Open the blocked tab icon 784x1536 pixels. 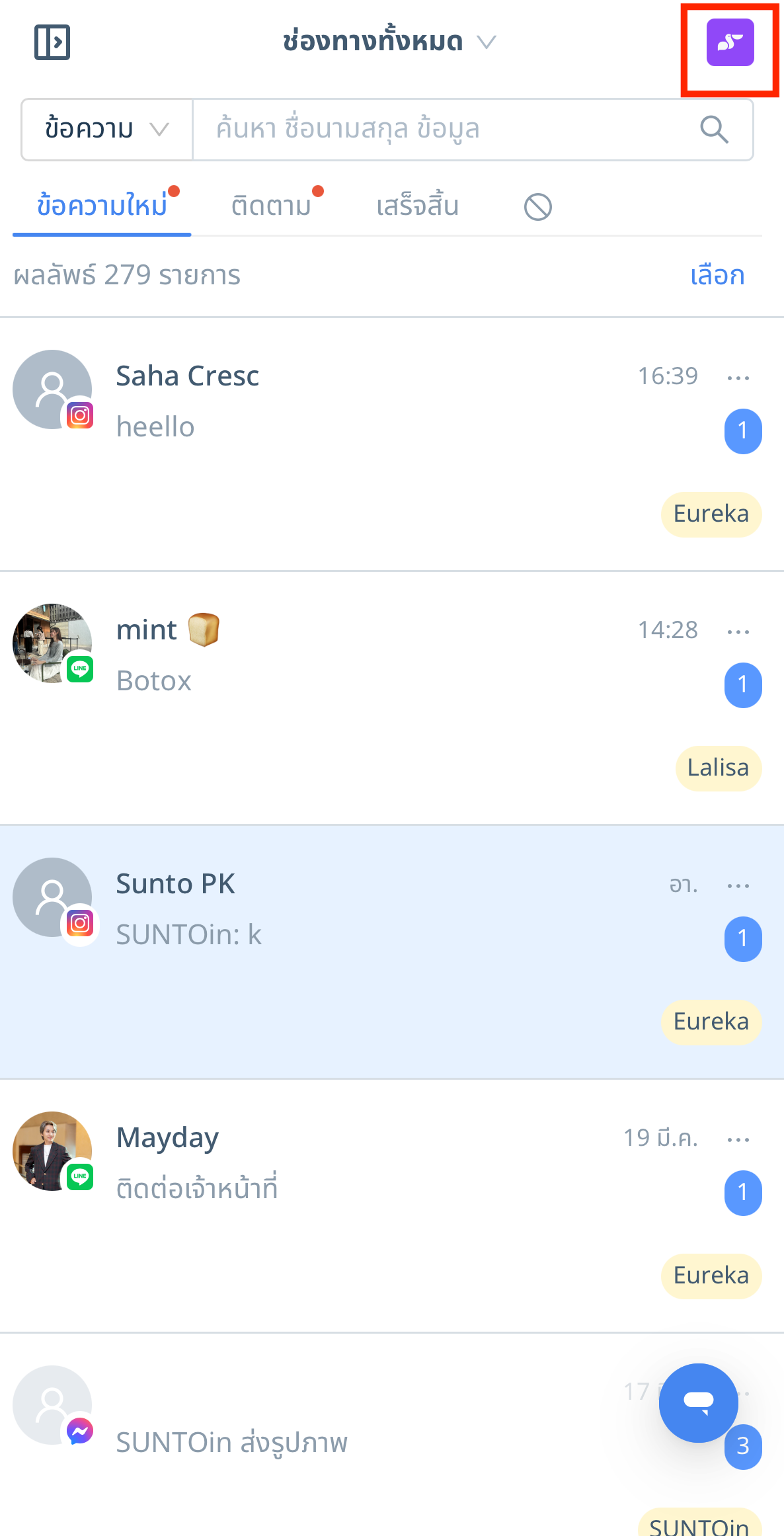tap(537, 207)
